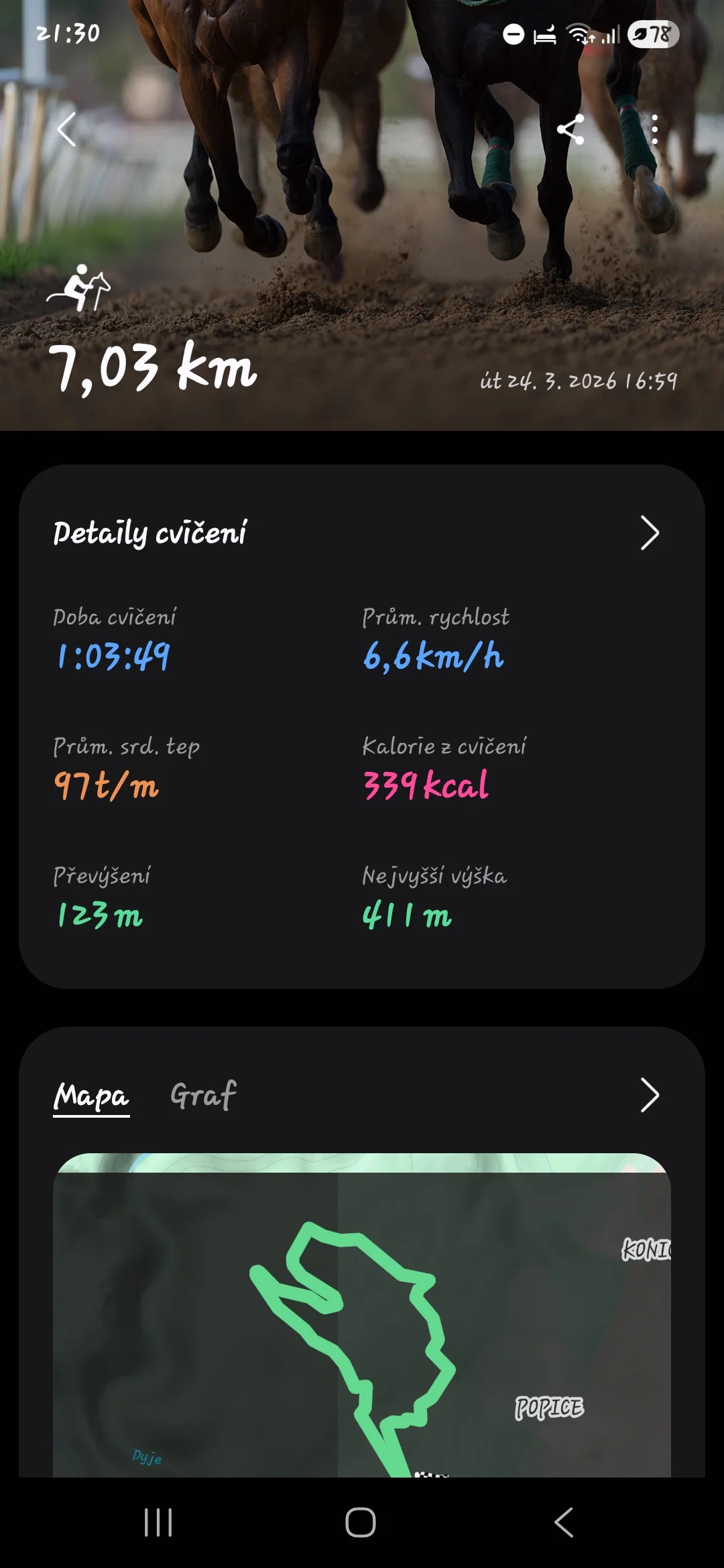This screenshot has height=1568, width=724.
Task: Switch to the Graf tab
Action: click(x=203, y=1095)
